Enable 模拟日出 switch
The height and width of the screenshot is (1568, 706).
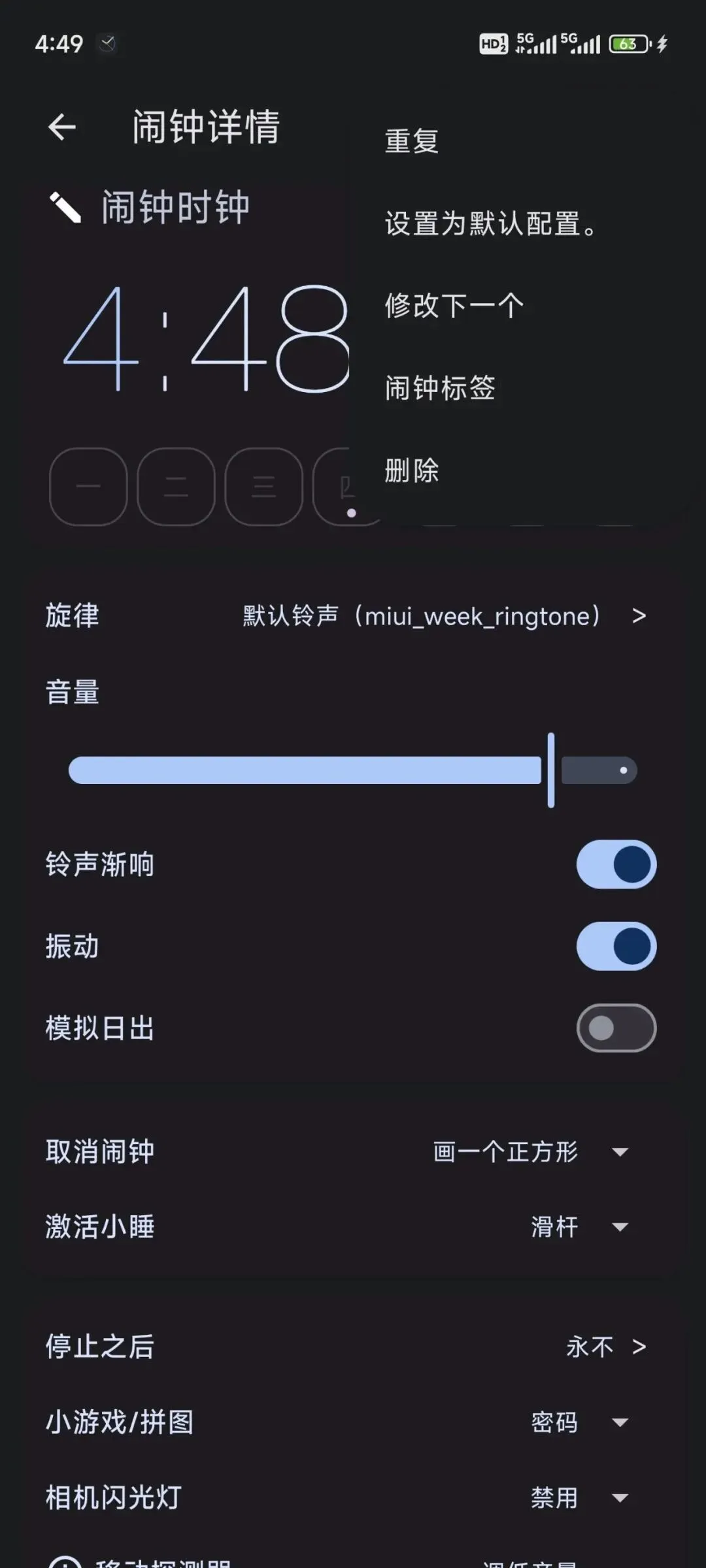click(616, 1028)
